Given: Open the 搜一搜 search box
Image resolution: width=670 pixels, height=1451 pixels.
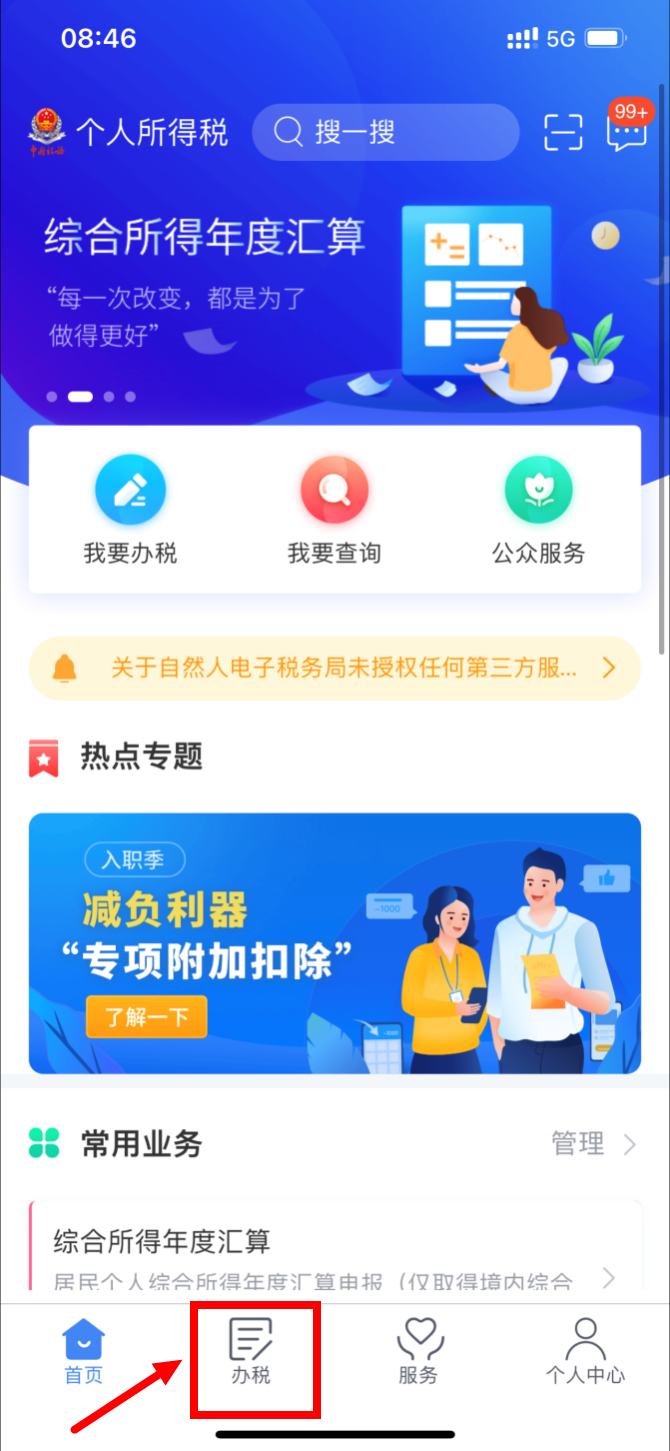Looking at the screenshot, I should (385, 132).
